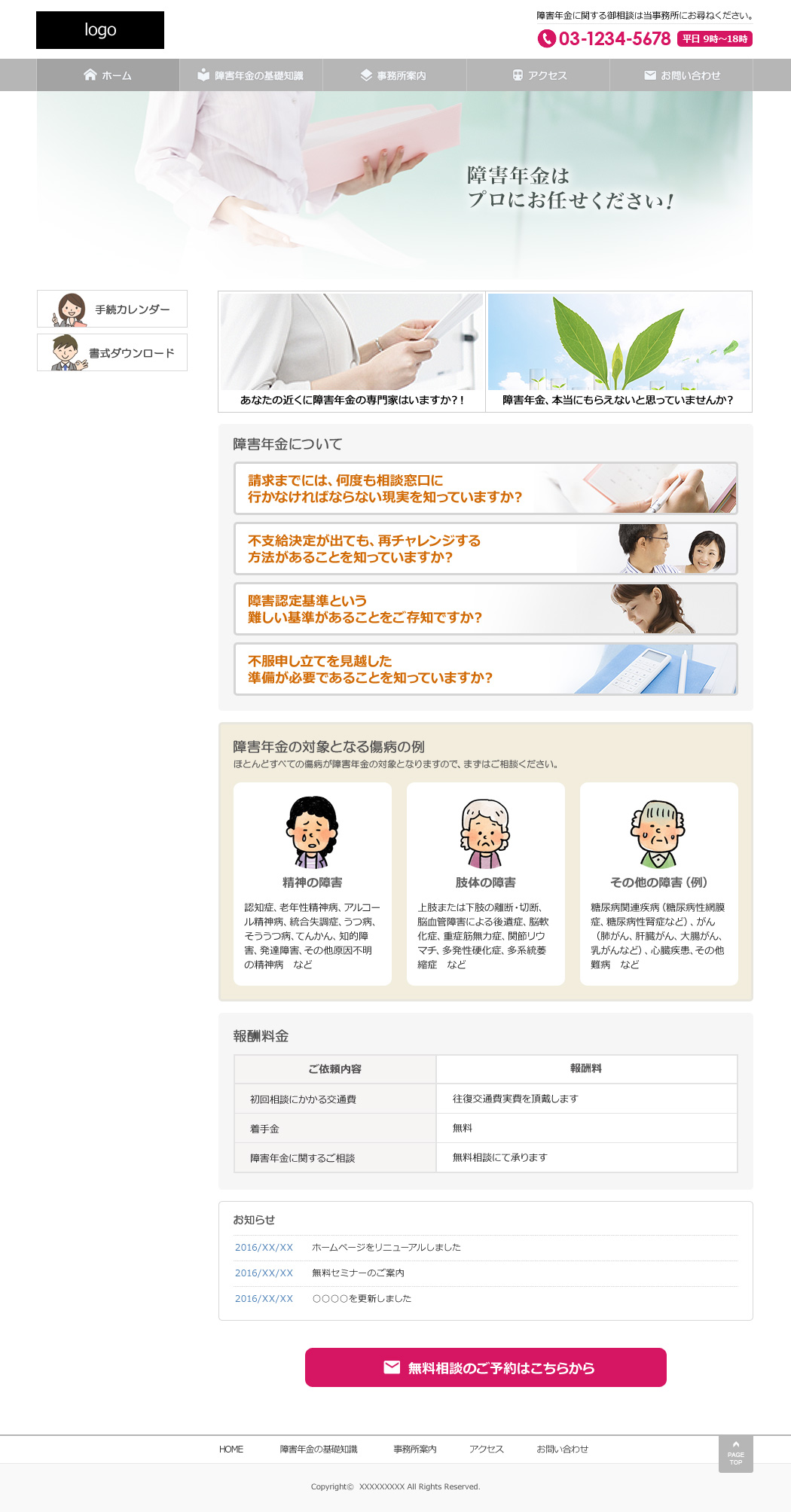Open the news item 無料セミナーのご案内

coord(359,1273)
